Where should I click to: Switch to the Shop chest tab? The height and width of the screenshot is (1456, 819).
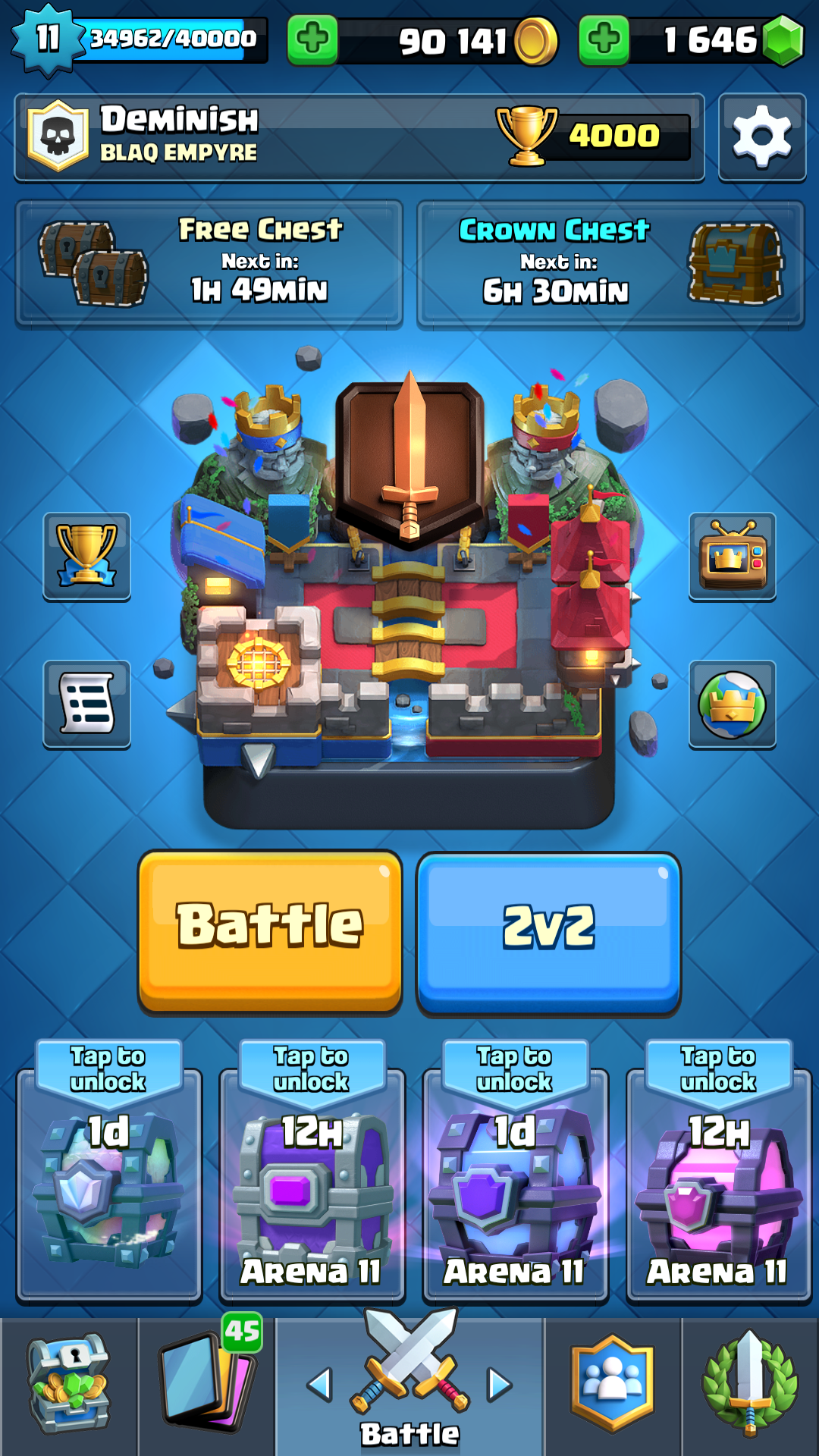pyautogui.click(x=69, y=1386)
